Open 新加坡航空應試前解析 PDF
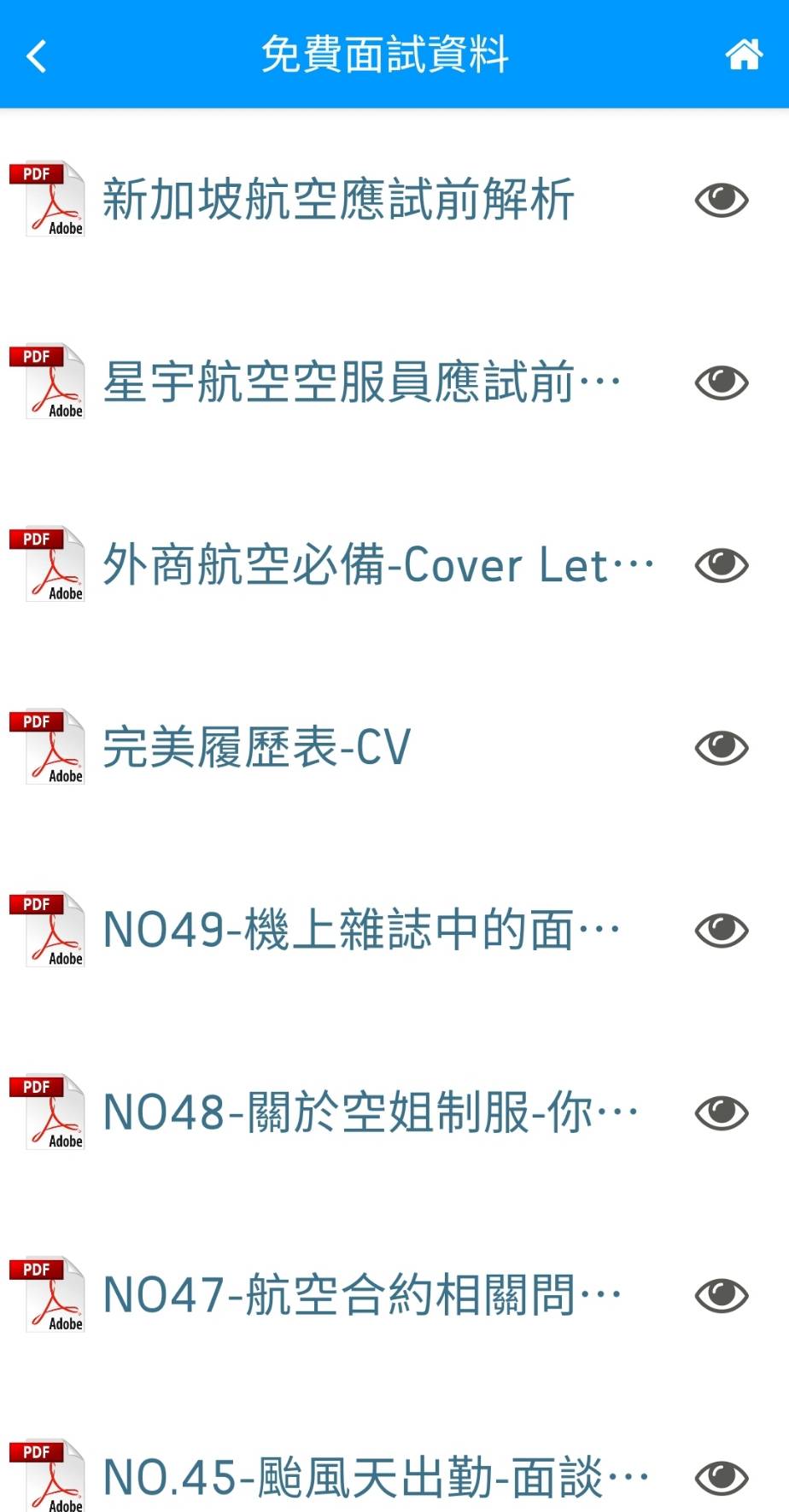Image resolution: width=789 pixels, height=1512 pixels. pyautogui.click(x=337, y=200)
